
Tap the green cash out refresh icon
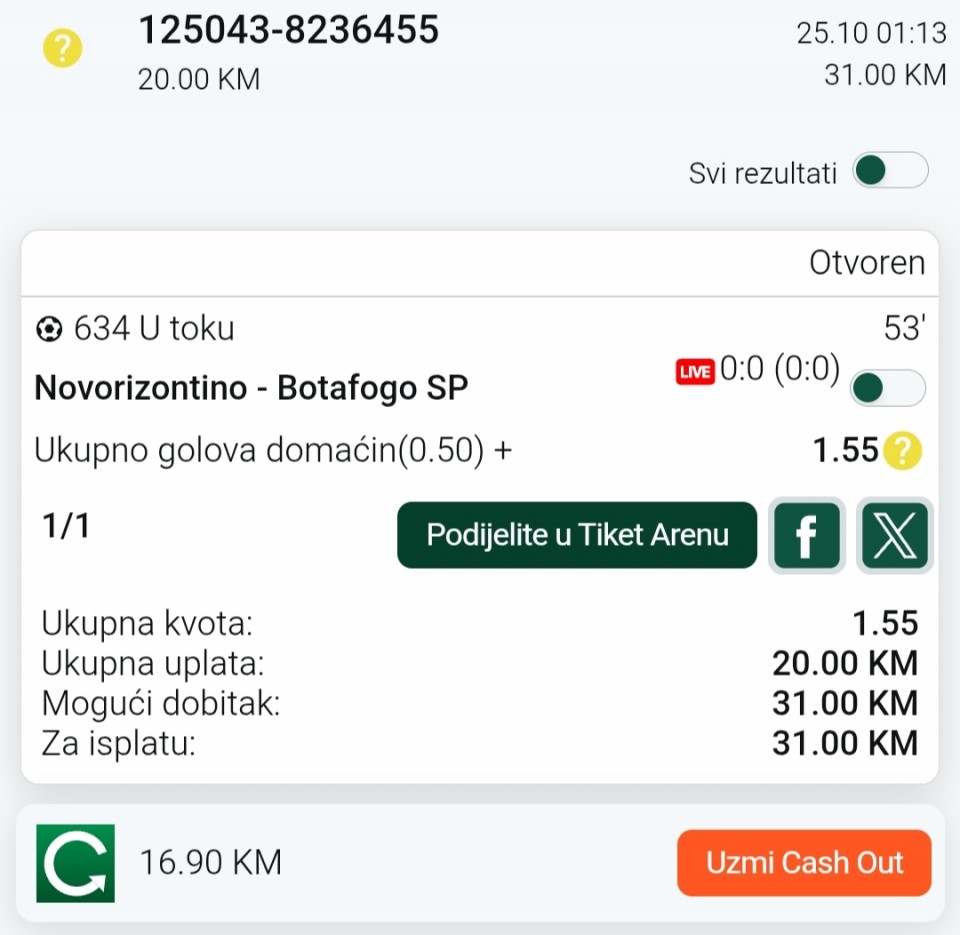point(76,862)
